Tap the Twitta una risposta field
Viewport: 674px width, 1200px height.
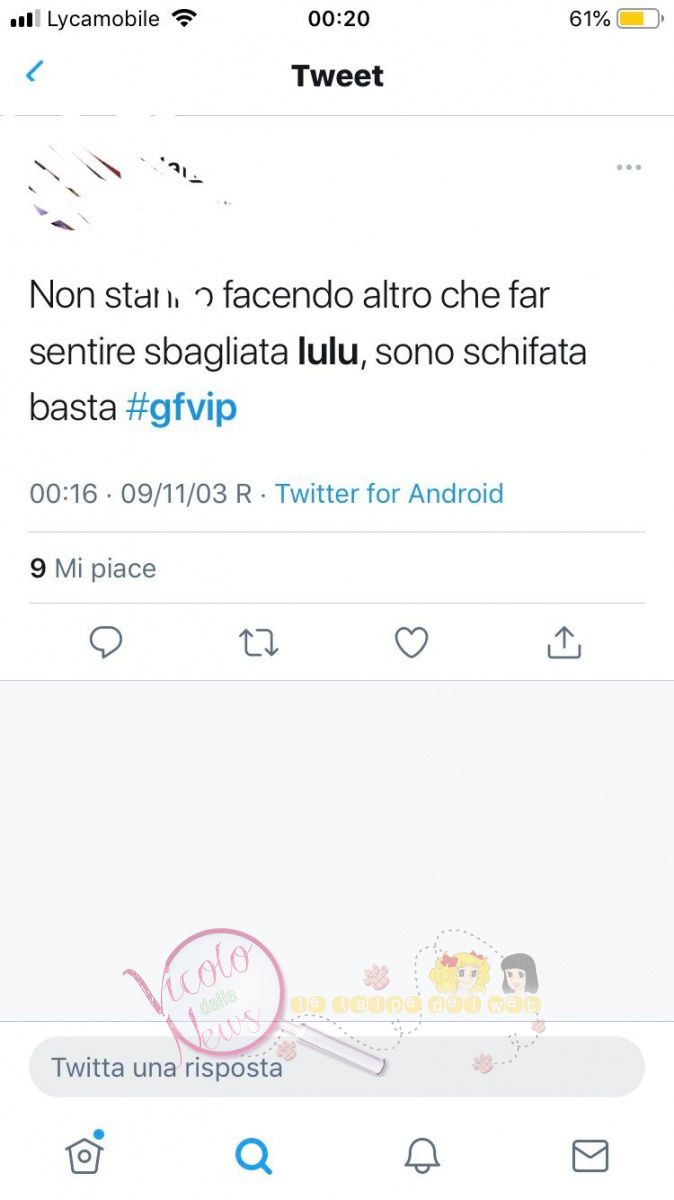(x=336, y=1067)
